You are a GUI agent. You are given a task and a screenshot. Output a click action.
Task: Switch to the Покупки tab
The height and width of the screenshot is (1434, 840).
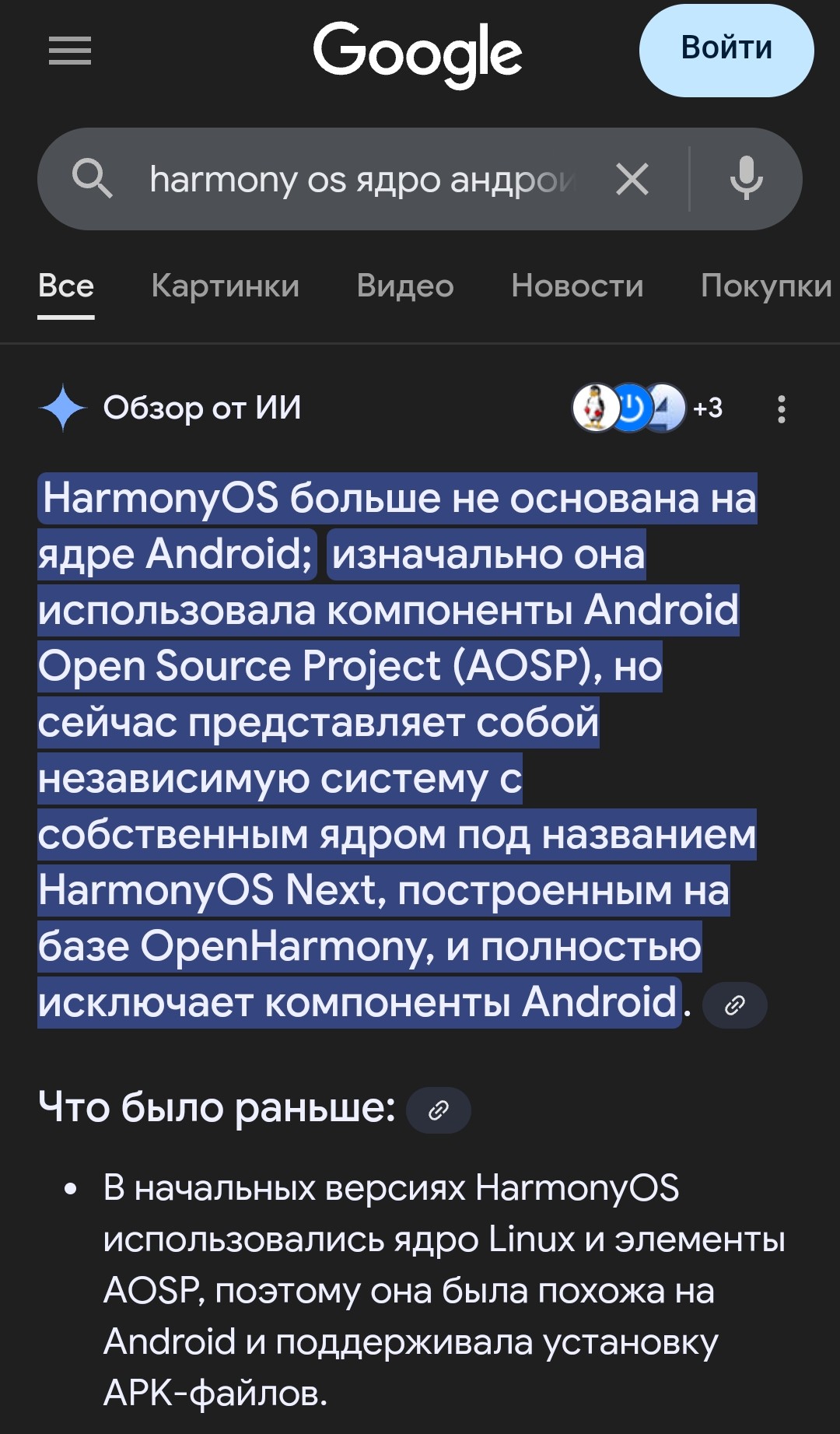[x=766, y=286]
